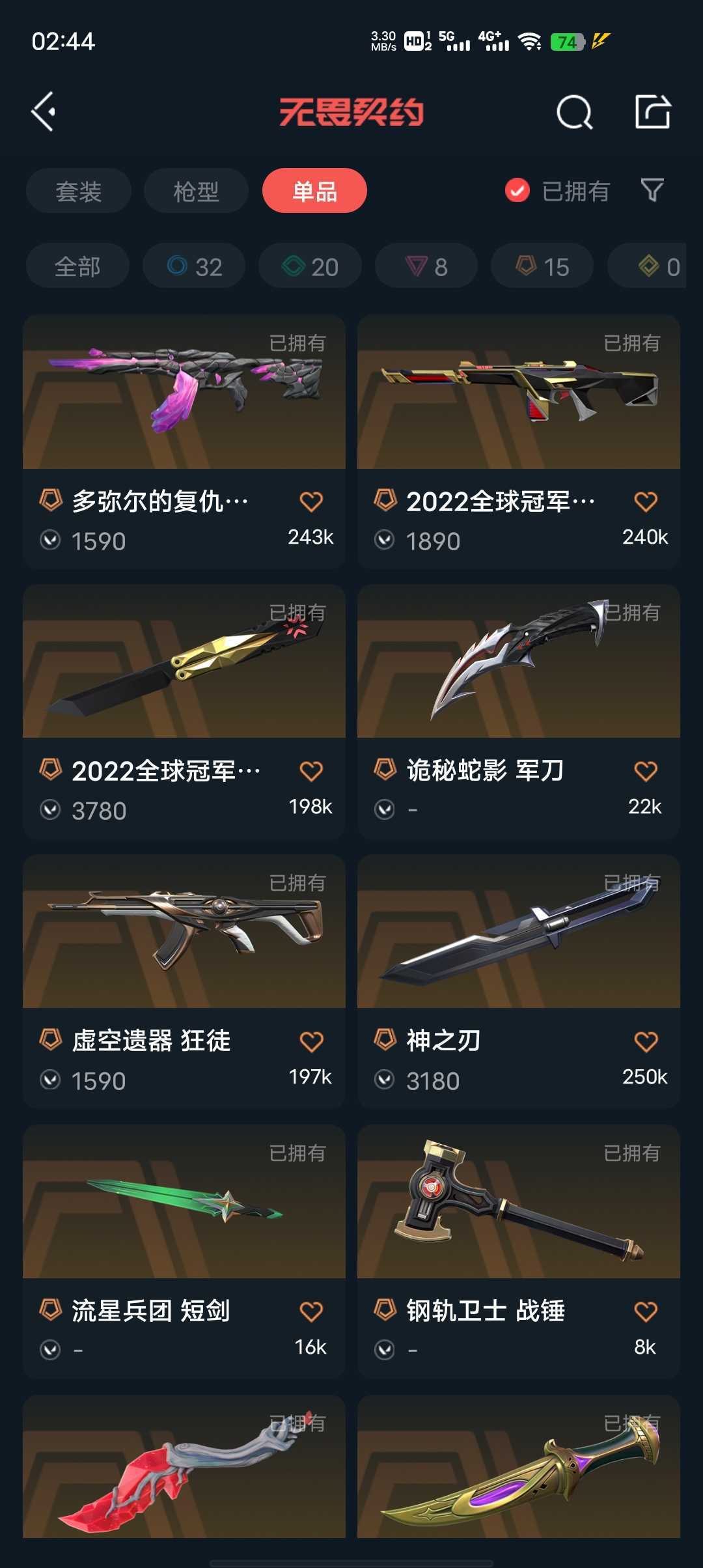Uncheck the 已拥有 filter checkbox
Screen dimensions: 703x1568
517,191
